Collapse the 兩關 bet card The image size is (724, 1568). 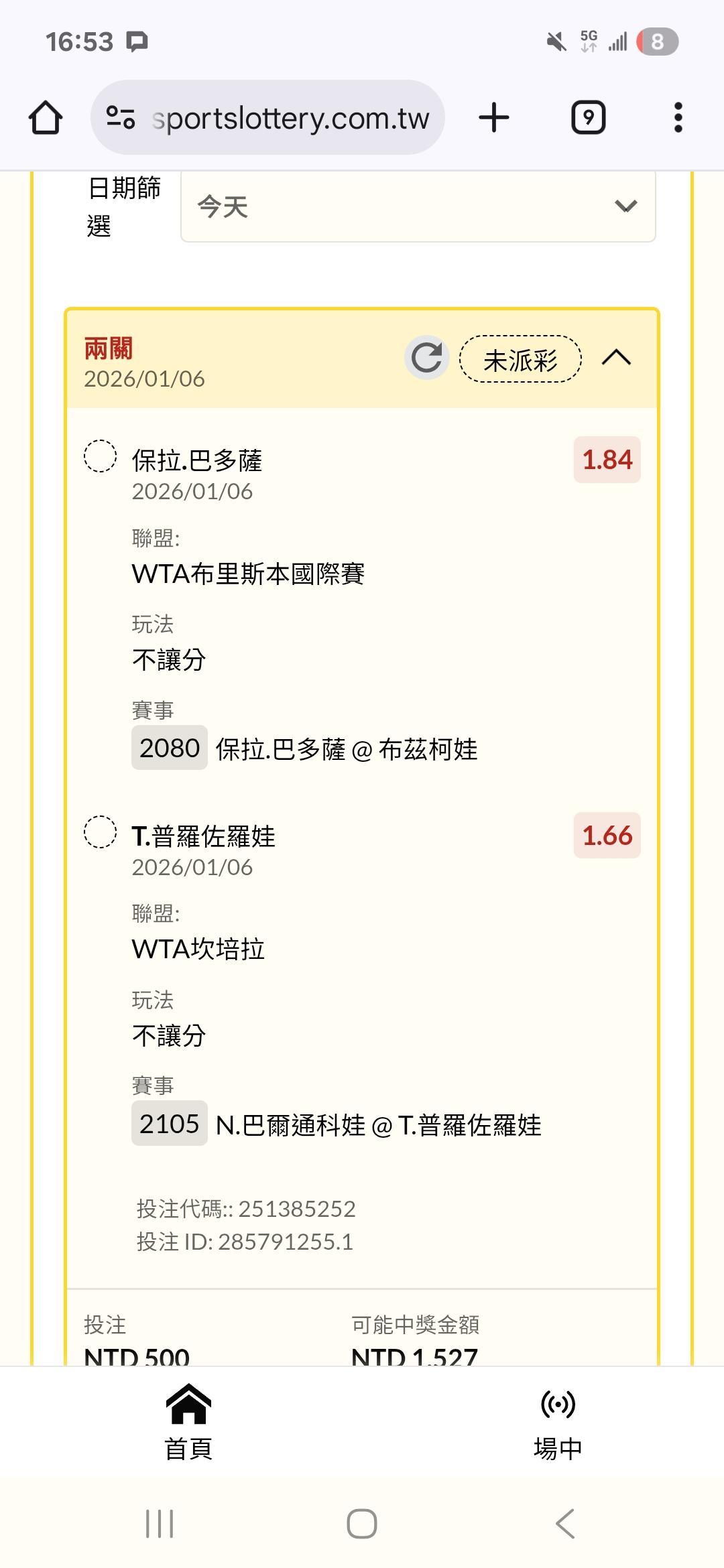coord(616,358)
